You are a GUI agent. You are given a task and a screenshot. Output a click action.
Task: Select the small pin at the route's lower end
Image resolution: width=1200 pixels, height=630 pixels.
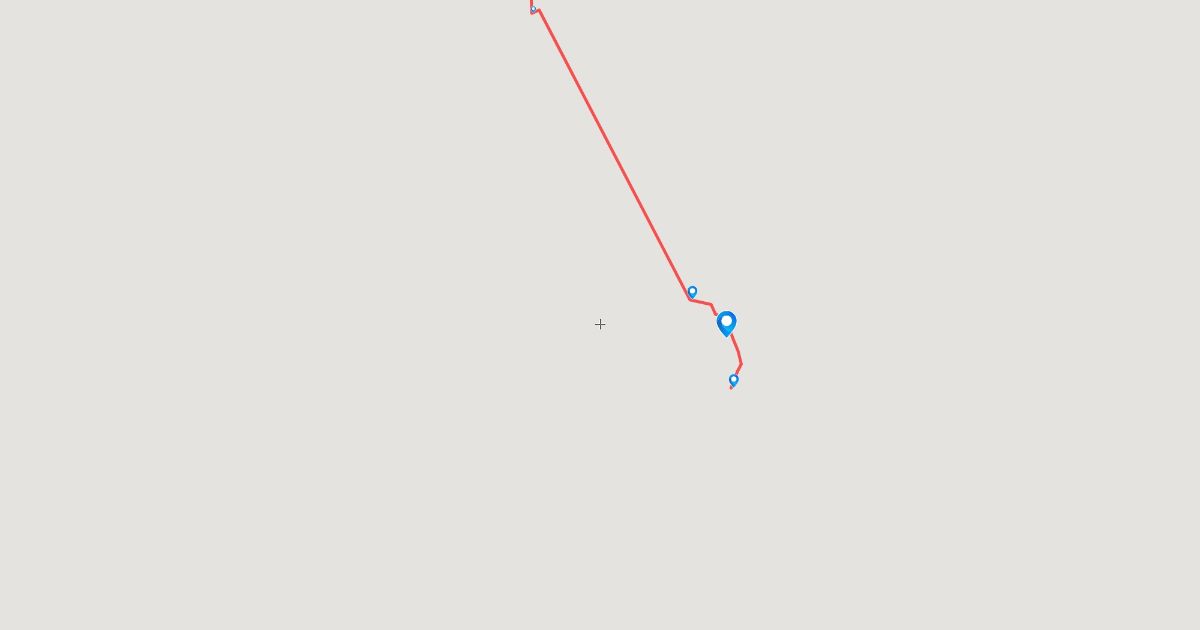(733, 380)
